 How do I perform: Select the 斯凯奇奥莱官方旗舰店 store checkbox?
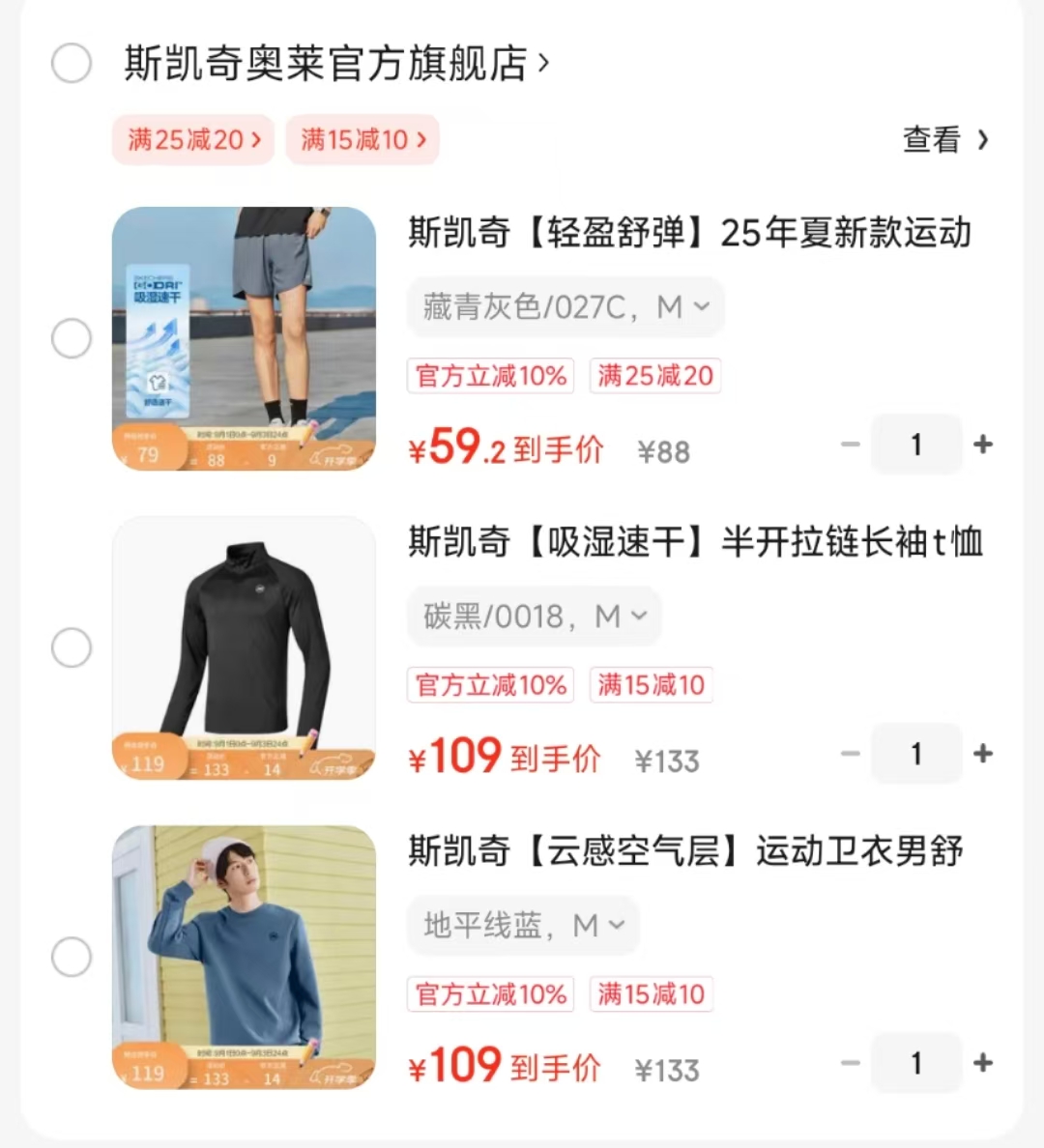click(x=72, y=64)
